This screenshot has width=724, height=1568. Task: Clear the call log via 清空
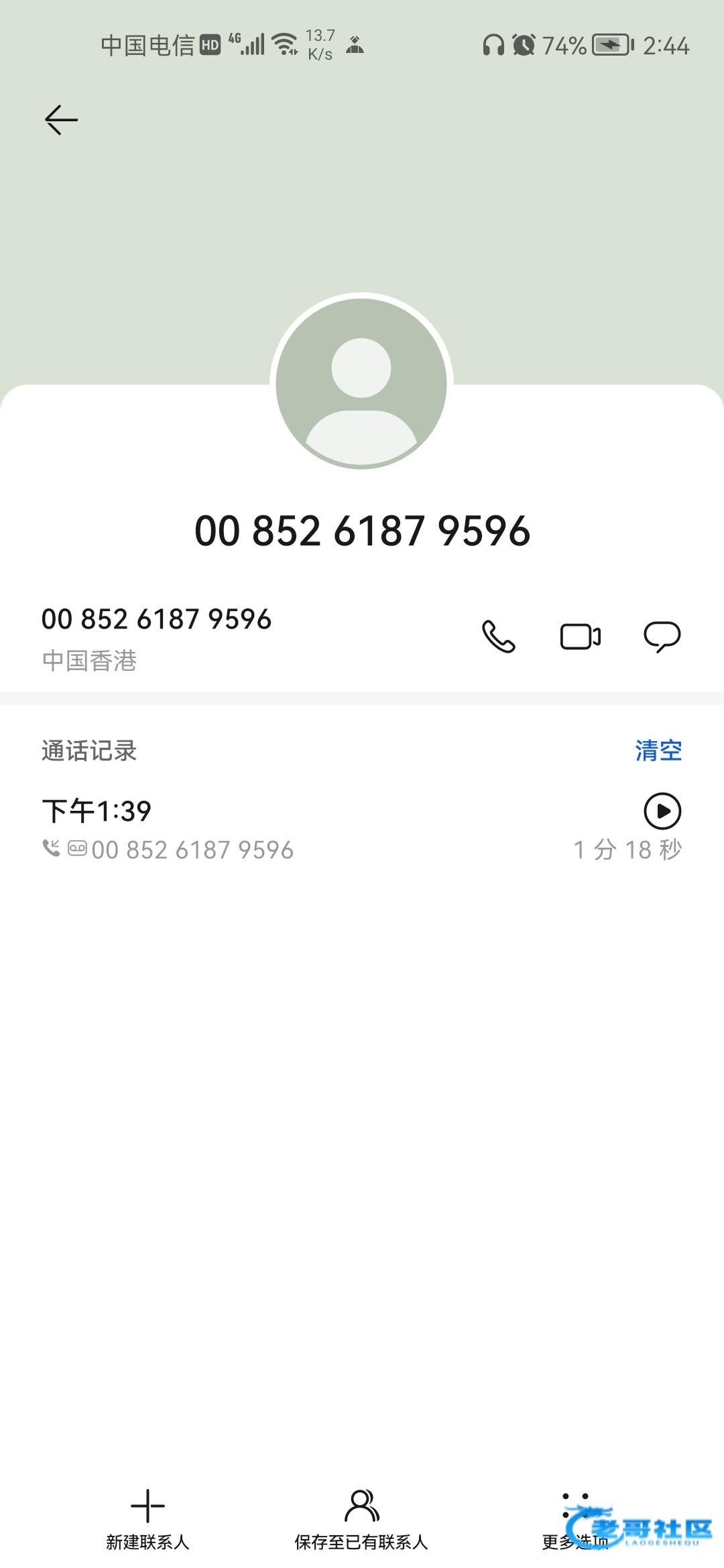pyautogui.click(x=658, y=750)
